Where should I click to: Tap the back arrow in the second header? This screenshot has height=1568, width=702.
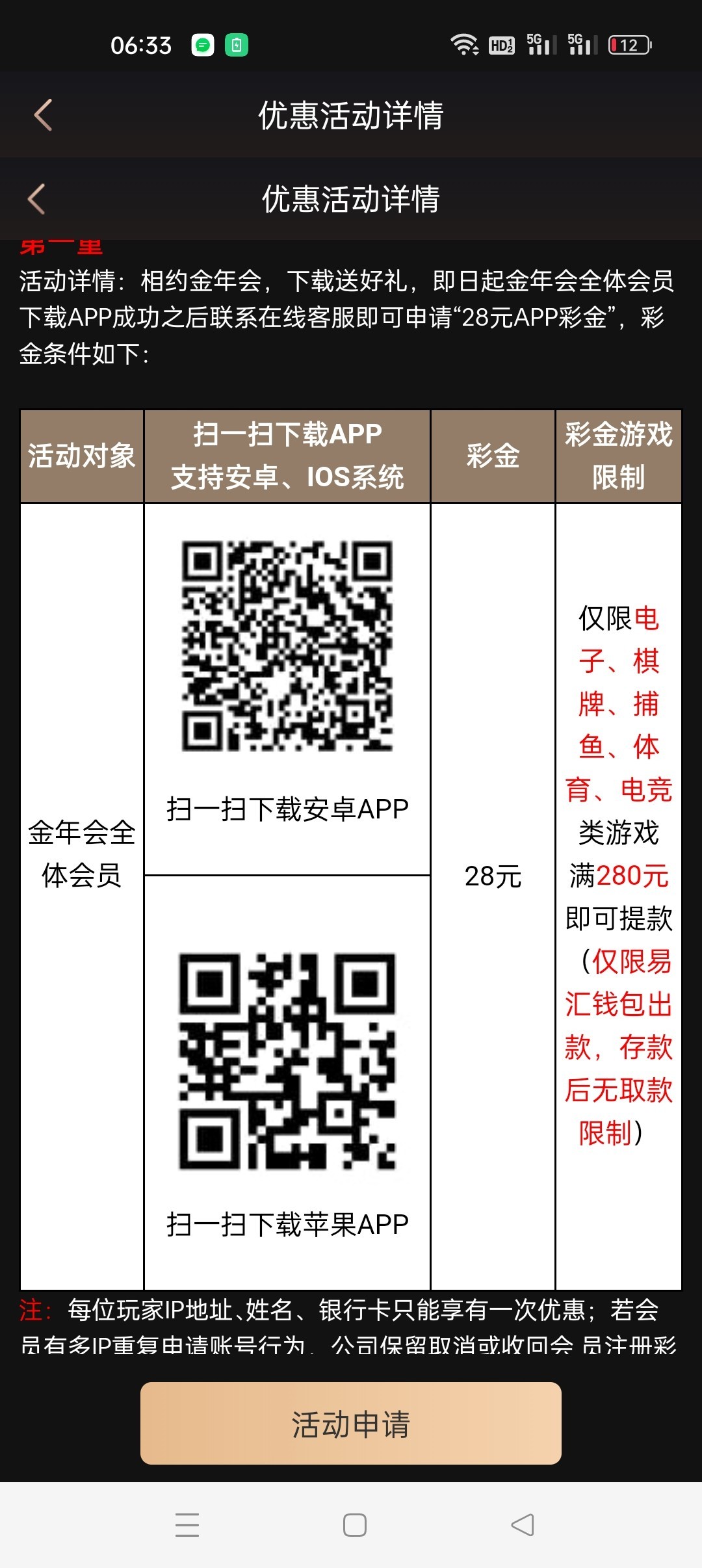point(37,198)
